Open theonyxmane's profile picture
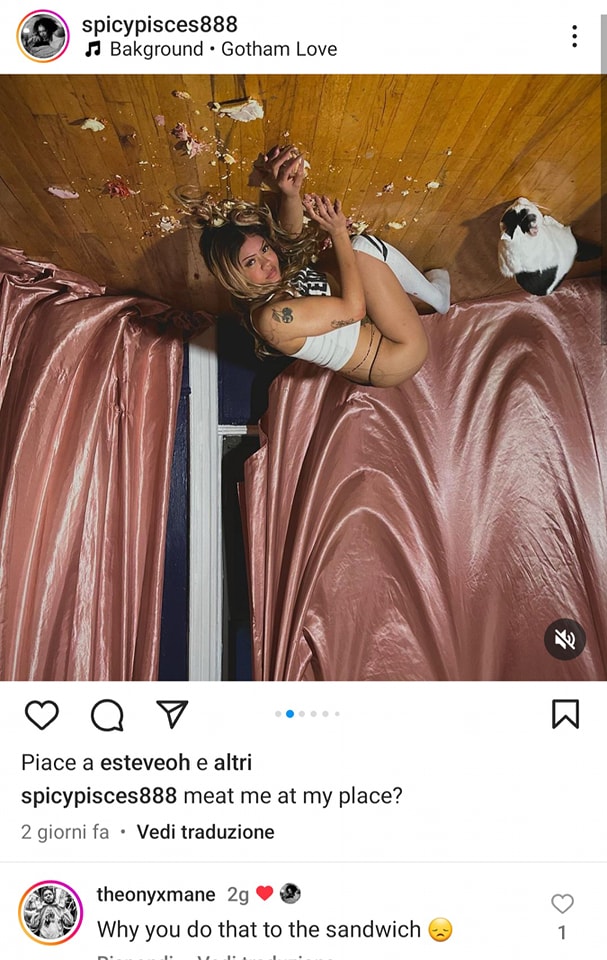The image size is (607, 960). 50,912
